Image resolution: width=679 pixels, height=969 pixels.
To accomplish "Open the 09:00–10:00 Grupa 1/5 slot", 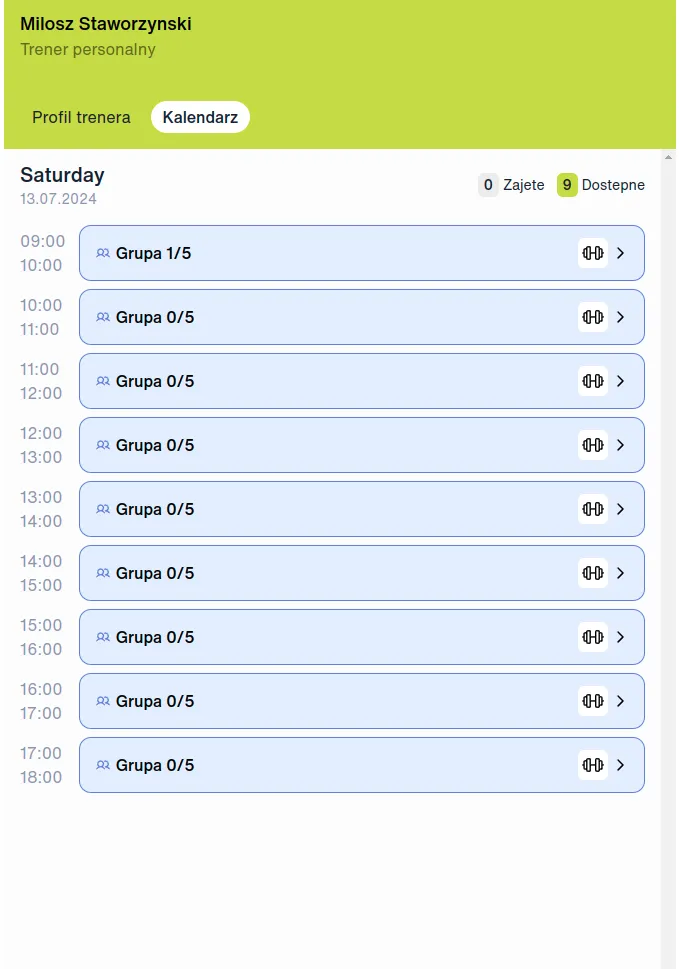I will (x=361, y=253).
